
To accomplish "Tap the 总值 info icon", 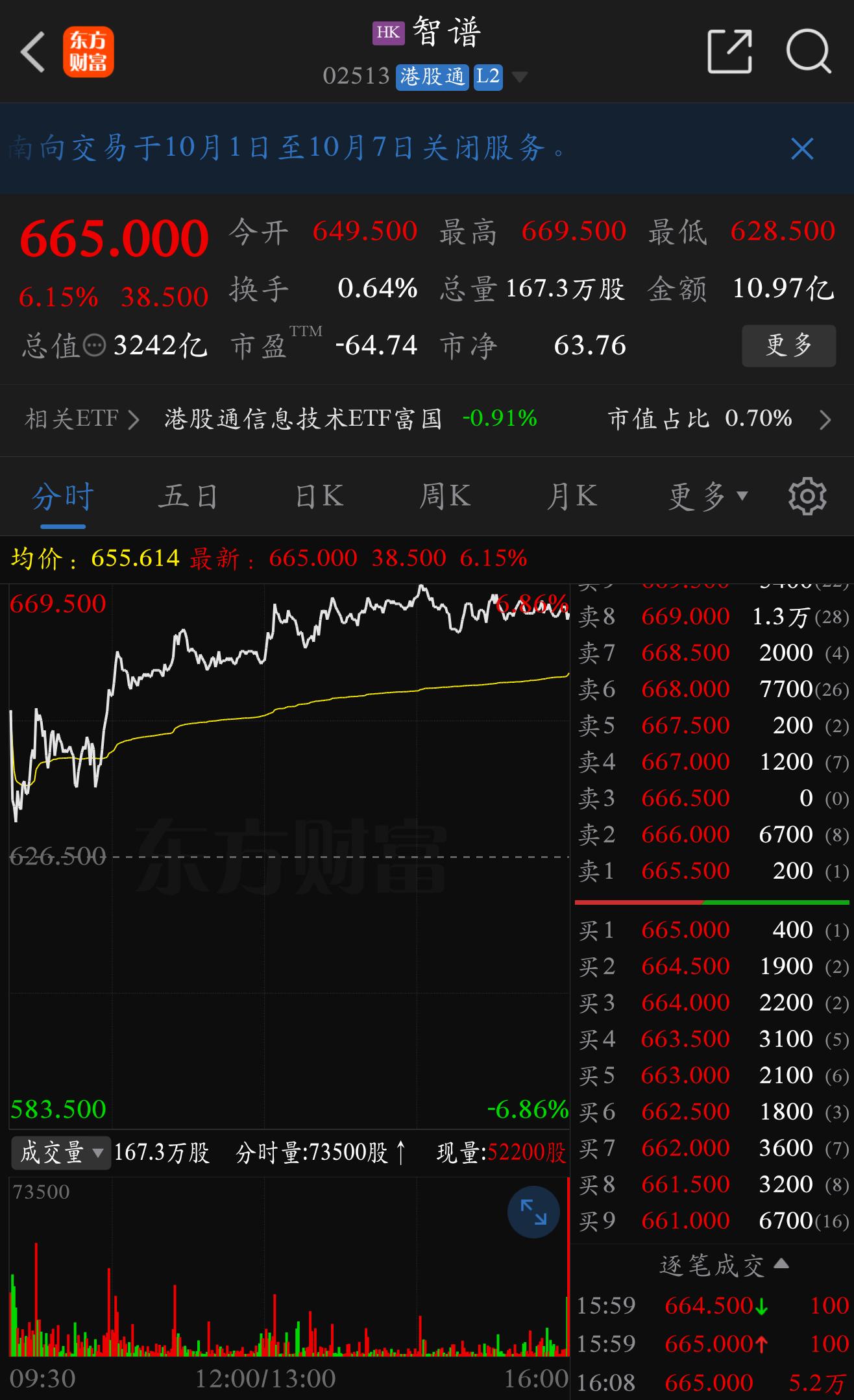I will point(95,345).
